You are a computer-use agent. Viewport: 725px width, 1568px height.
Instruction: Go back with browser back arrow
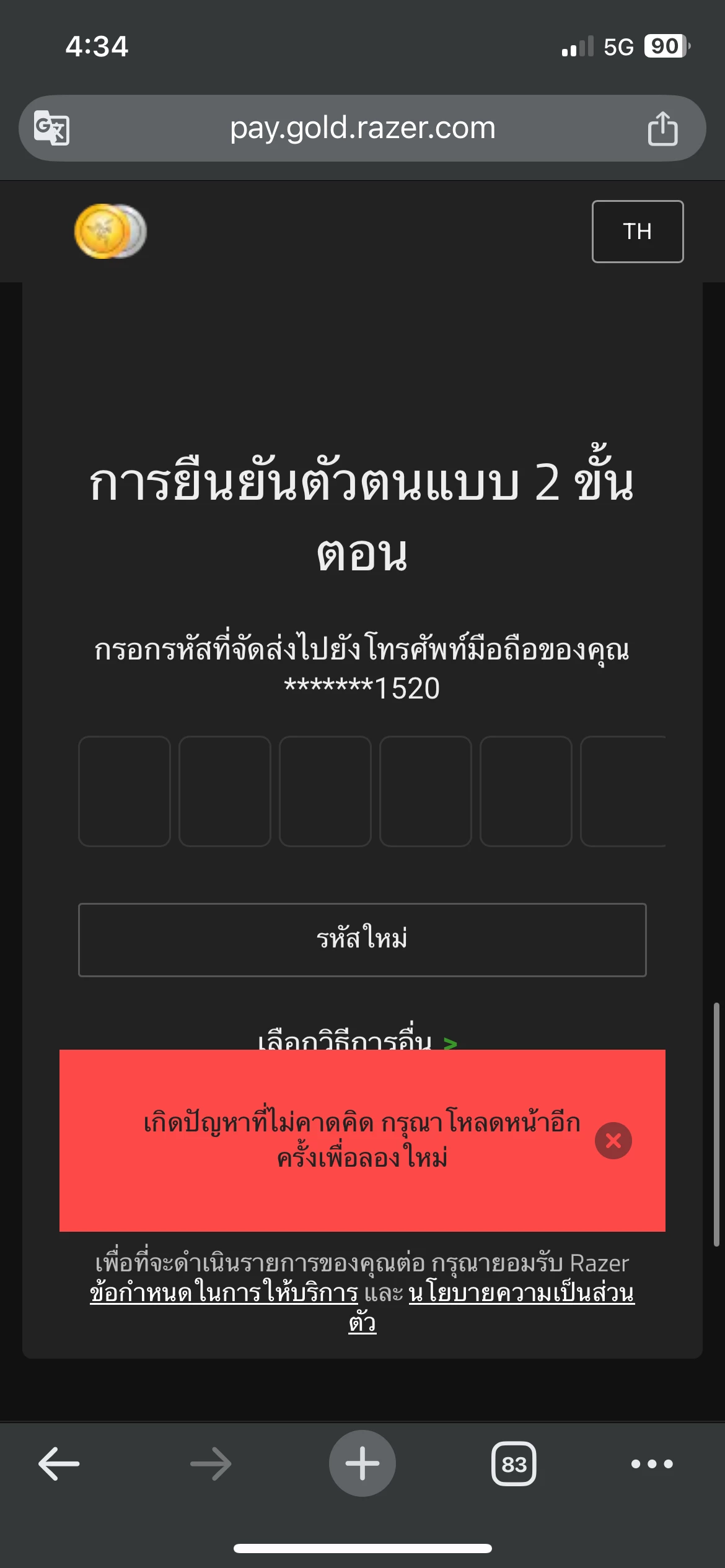tap(59, 1463)
